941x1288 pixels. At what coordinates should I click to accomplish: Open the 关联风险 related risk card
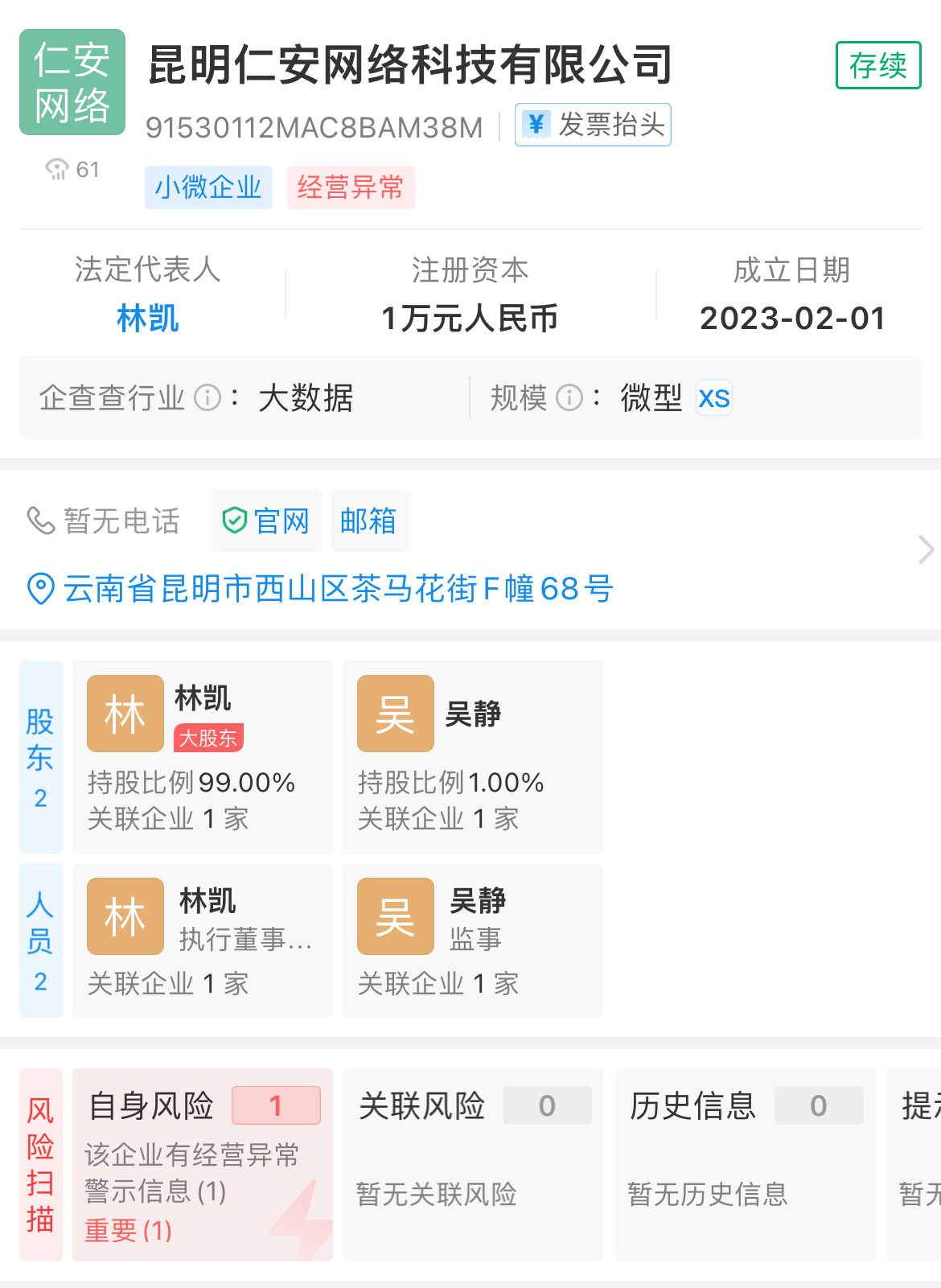[473, 1164]
